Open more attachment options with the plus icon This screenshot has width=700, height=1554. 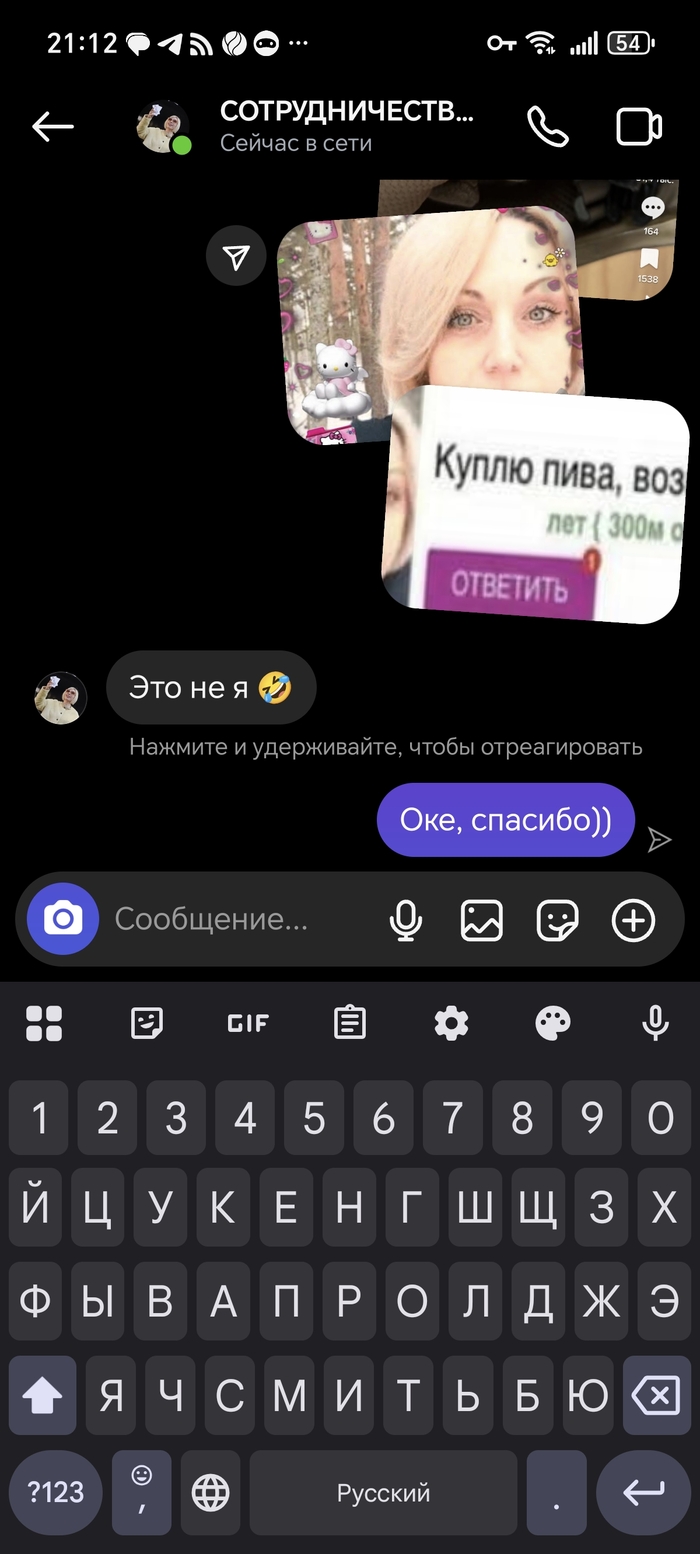coord(633,920)
